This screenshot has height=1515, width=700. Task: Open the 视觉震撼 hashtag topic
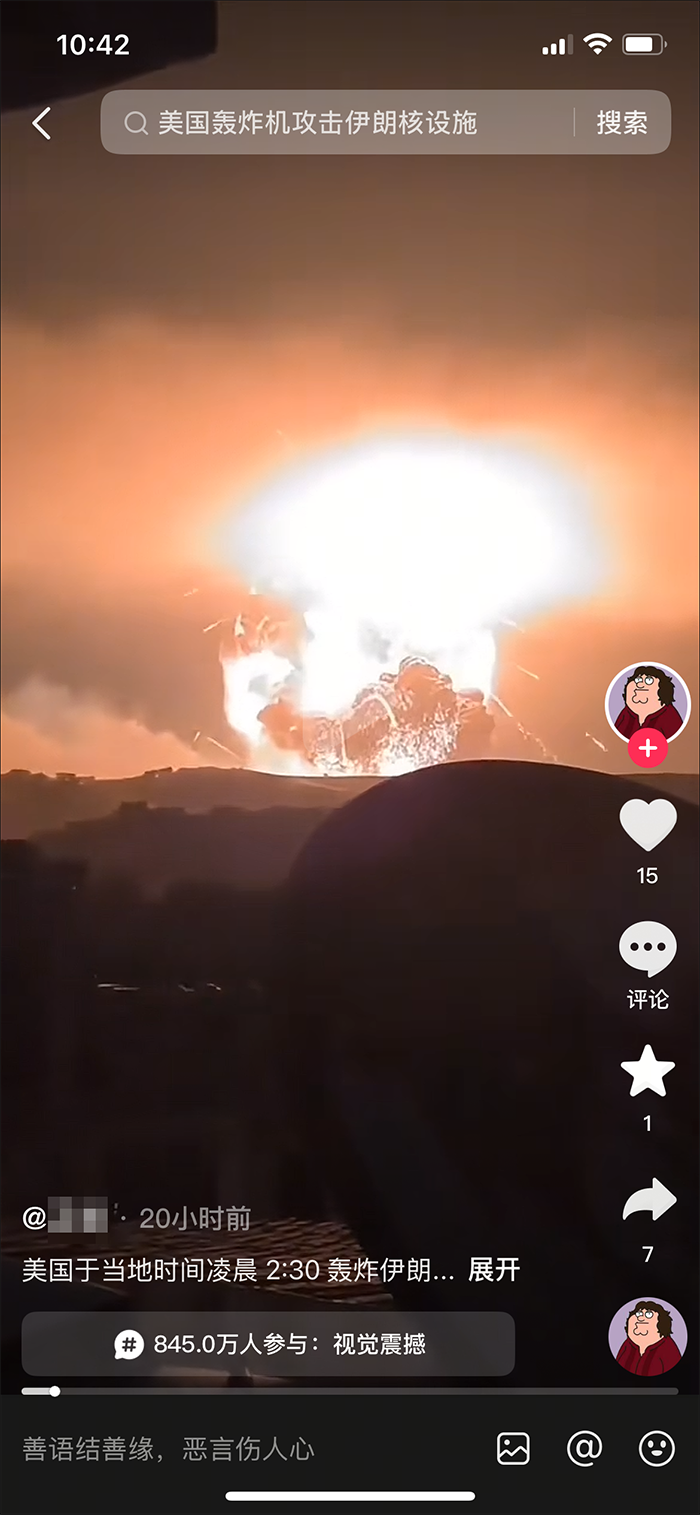[268, 1344]
